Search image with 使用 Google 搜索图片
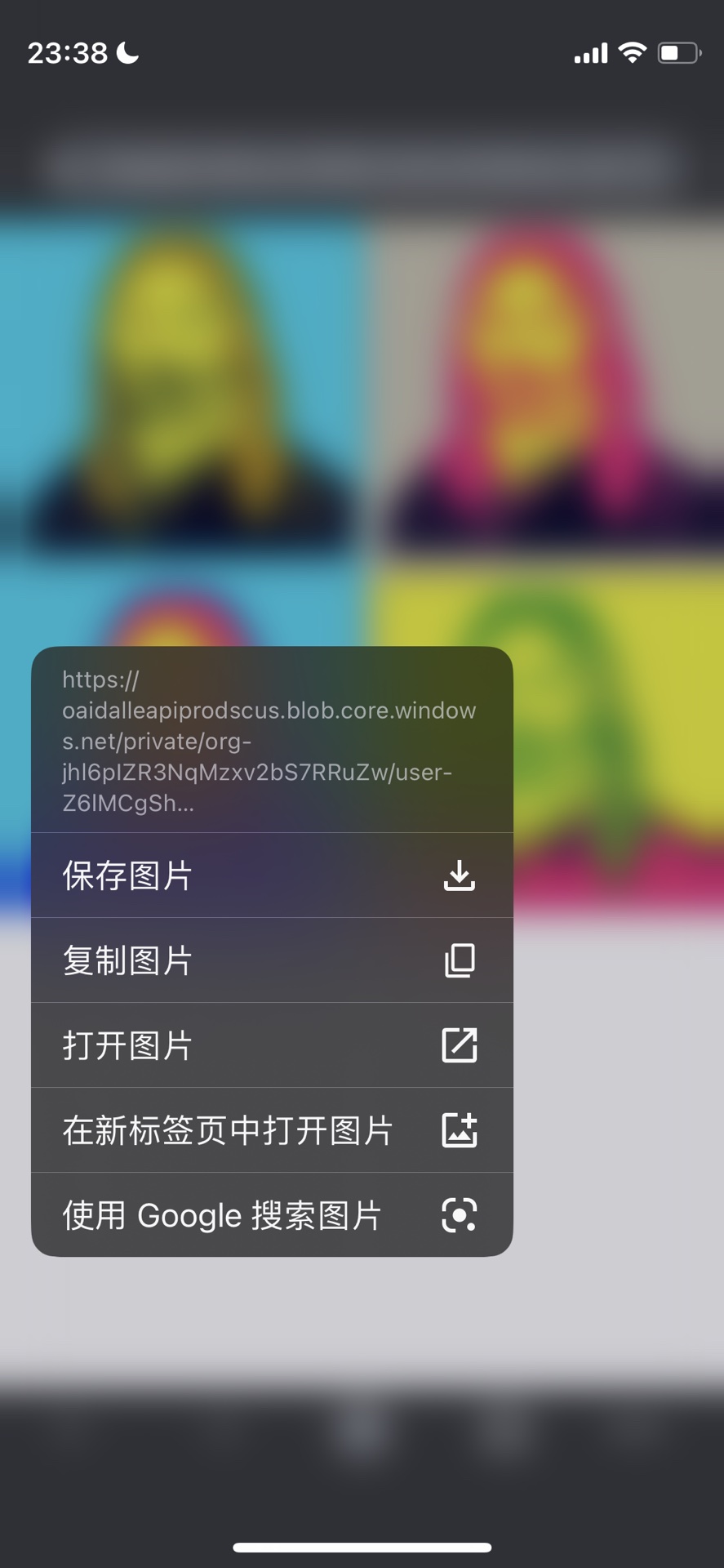The height and width of the screenshot is (1568, 724). (x=271, y=1215)
